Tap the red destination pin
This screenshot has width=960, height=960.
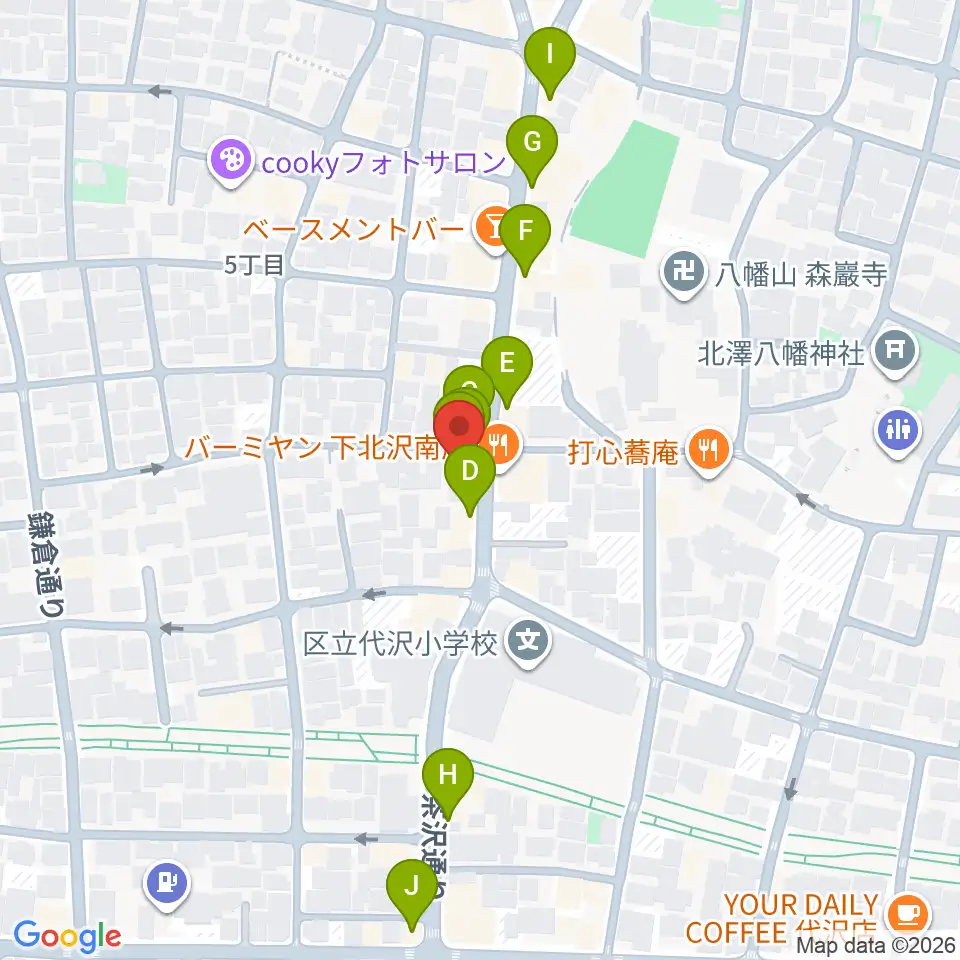pyautogui.click(x=459, y=429)
